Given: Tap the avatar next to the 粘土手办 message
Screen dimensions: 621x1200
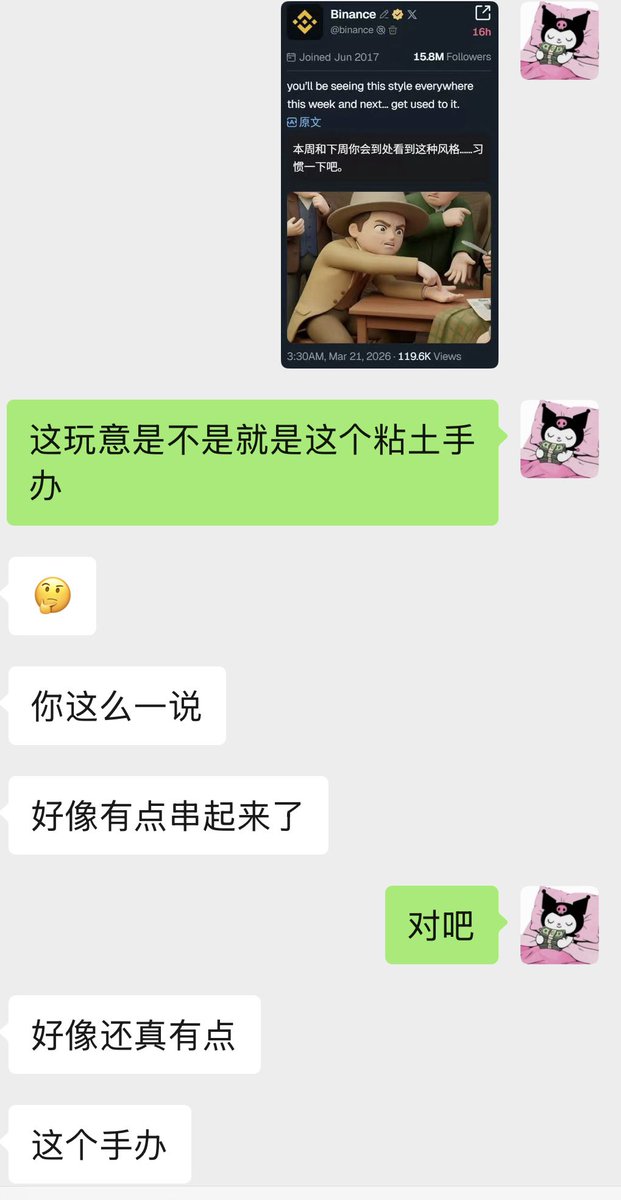Looking at the screenshot, I should (x=559, y=439).
